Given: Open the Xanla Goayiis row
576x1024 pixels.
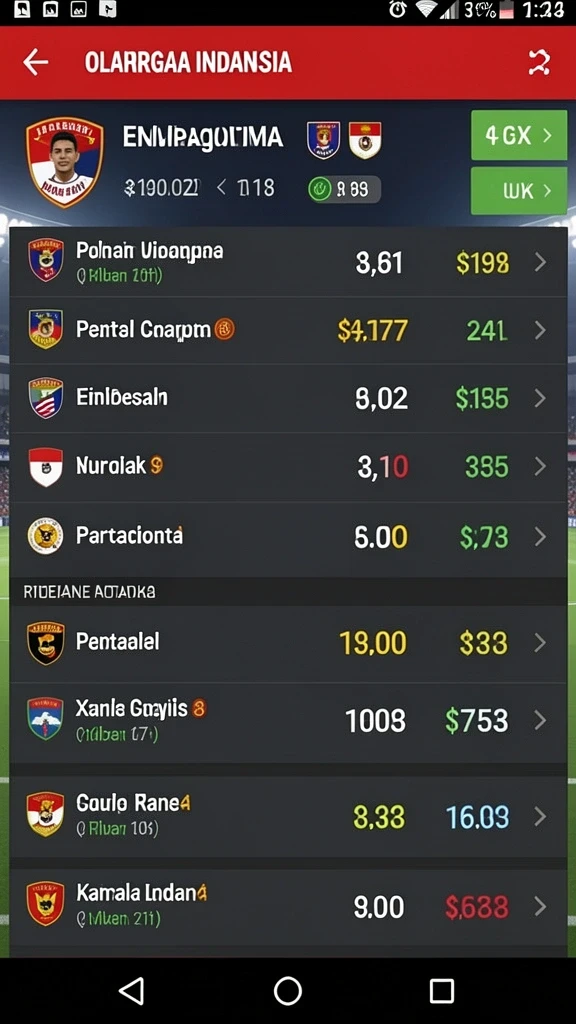Looking at the screenshot, I should (x=288, y=722).
